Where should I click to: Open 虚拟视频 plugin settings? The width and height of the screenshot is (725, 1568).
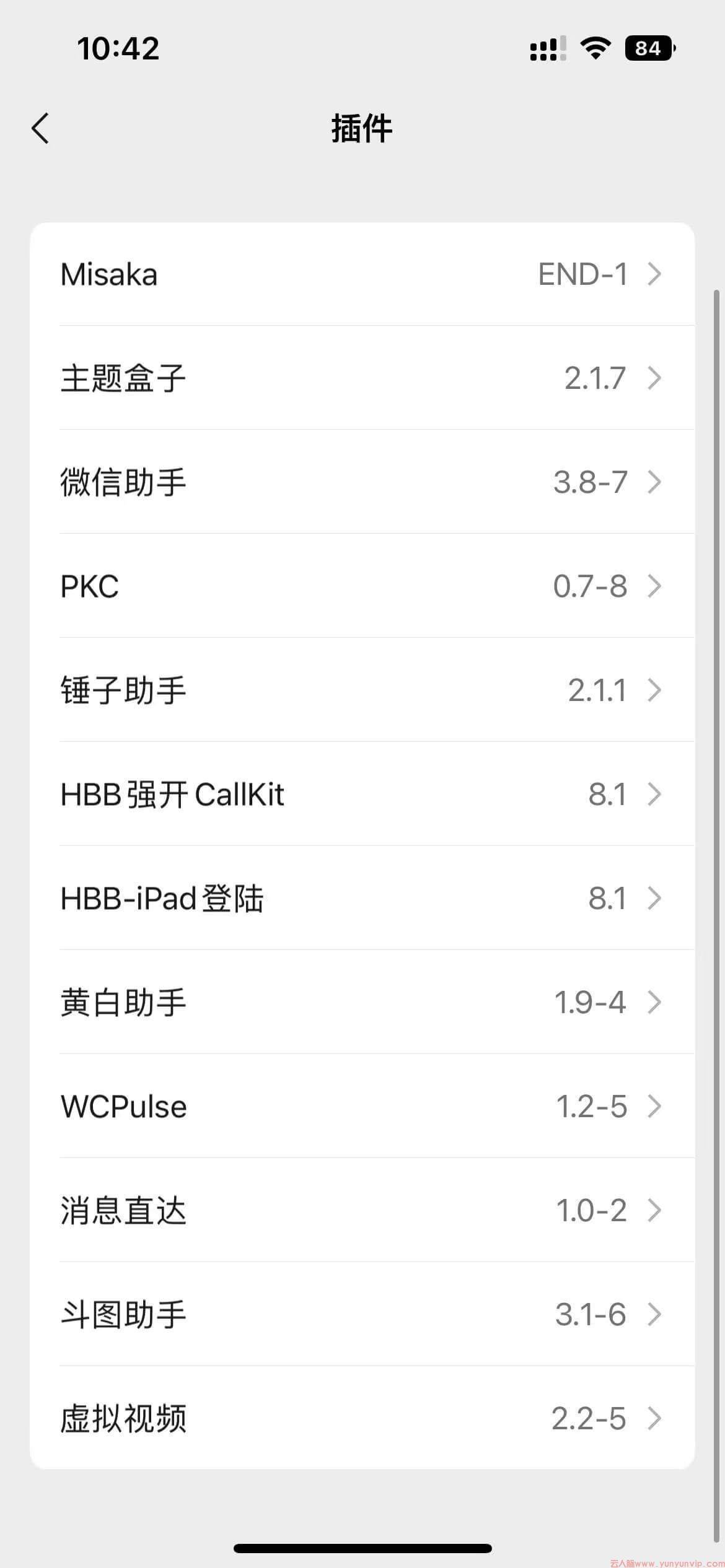point(362,1418)
